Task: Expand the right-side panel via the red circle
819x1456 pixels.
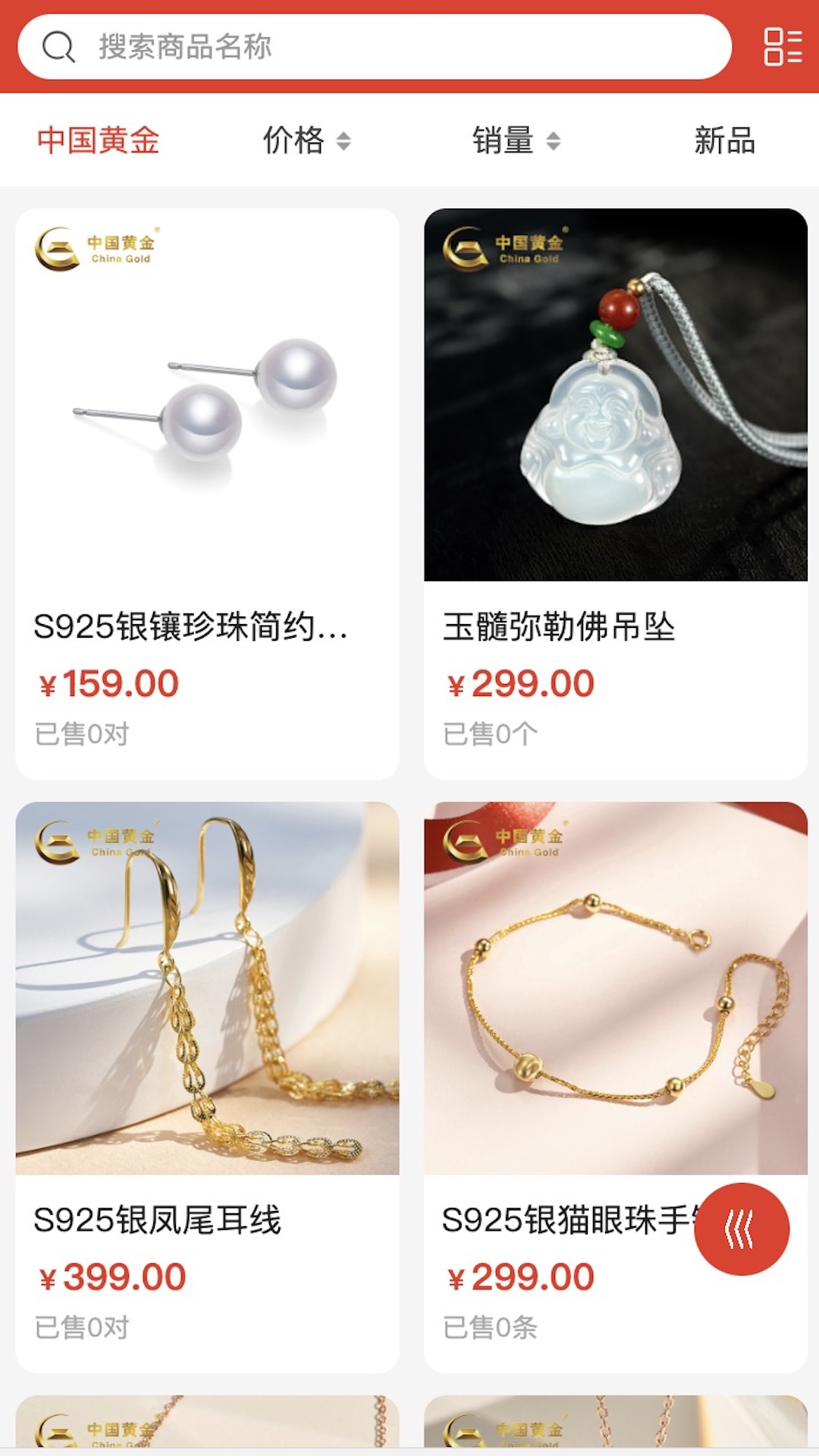Action: point(740,1230)
